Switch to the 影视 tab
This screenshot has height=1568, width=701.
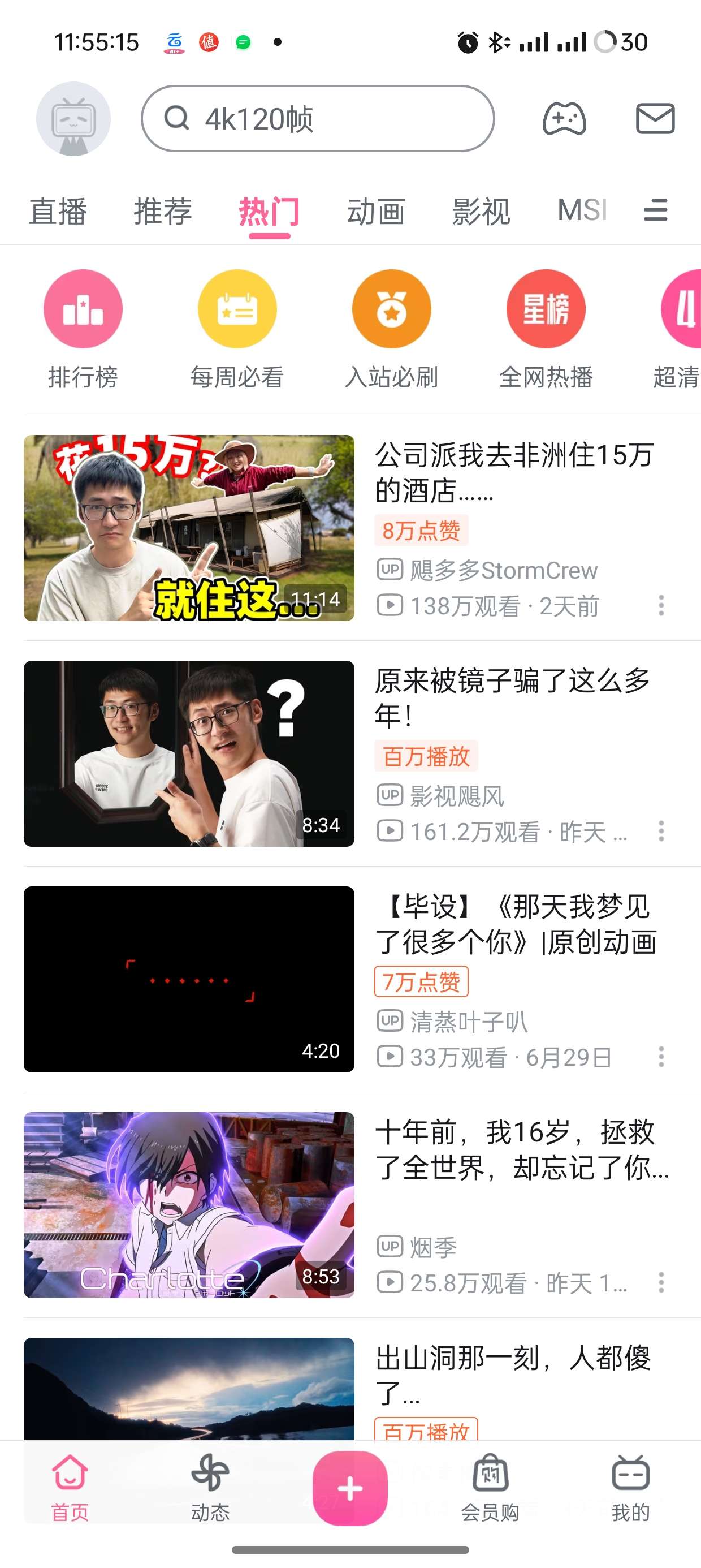point(481,212)
